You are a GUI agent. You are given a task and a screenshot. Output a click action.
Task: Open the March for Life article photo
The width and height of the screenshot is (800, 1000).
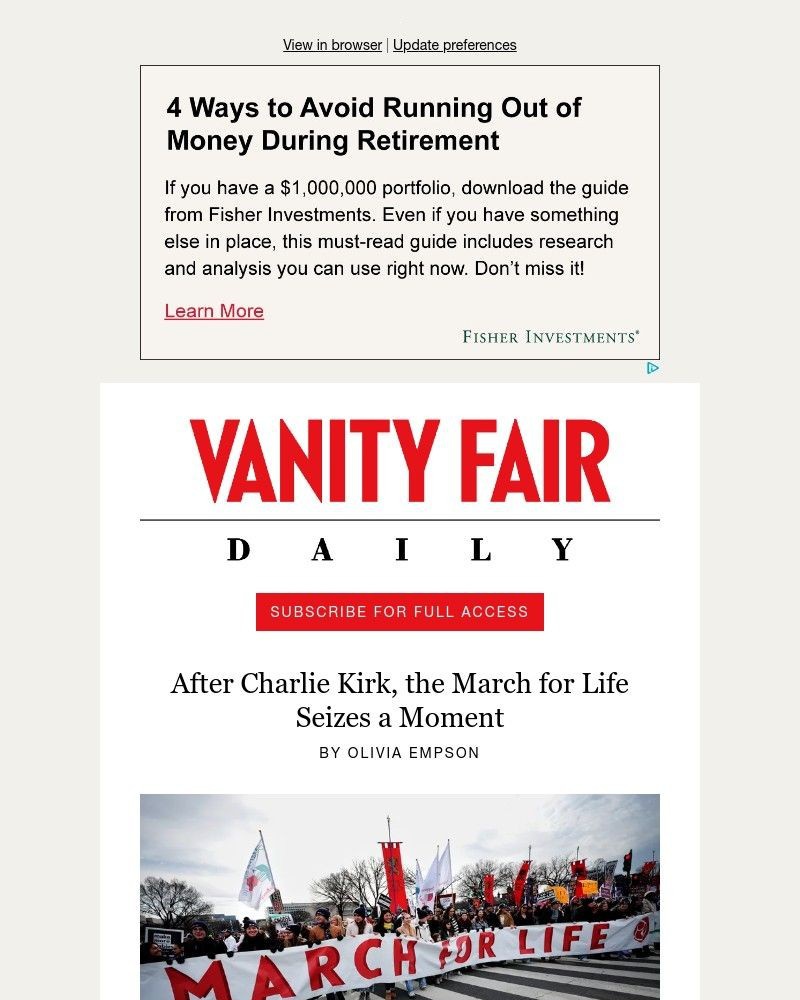(x=399, y=895)
